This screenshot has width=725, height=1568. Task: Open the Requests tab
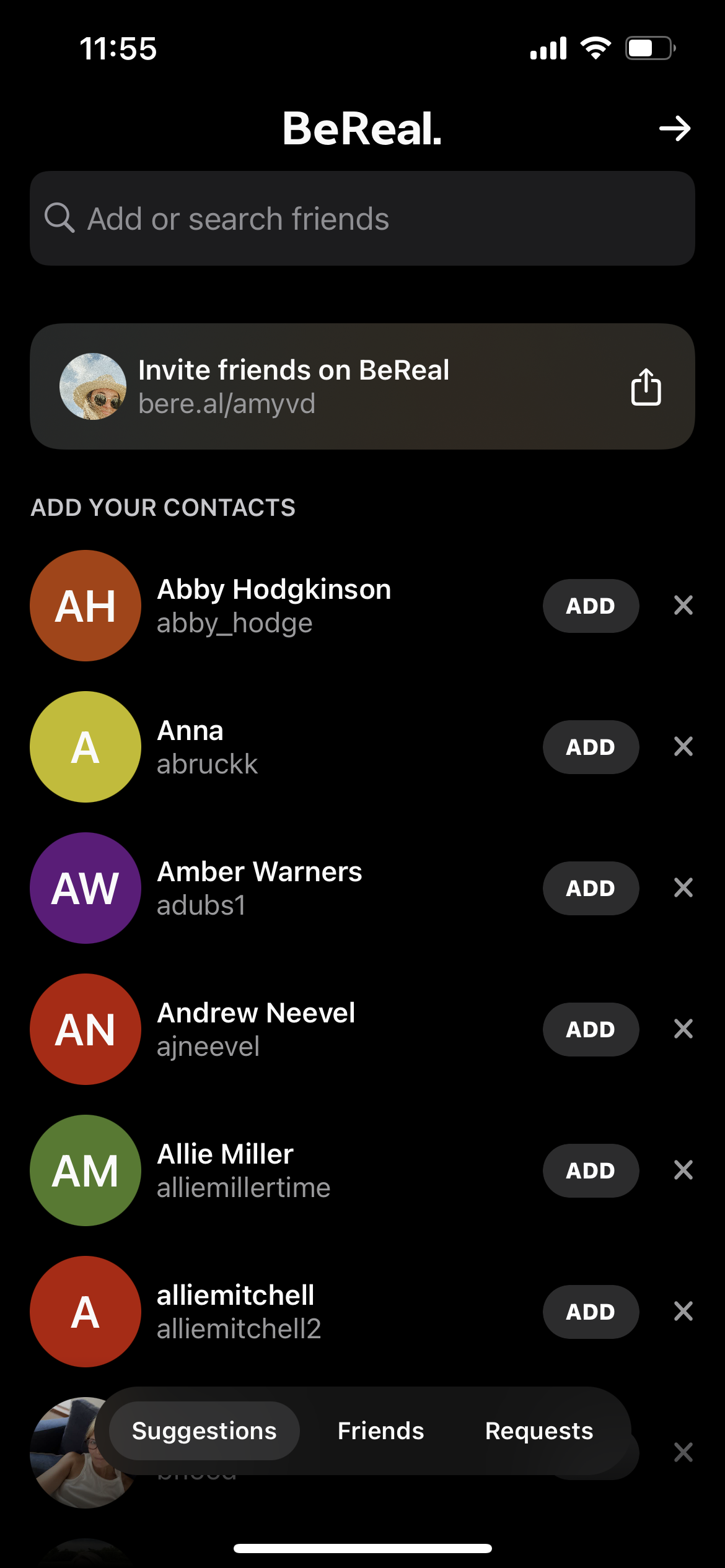click(x=538, y=1431)
